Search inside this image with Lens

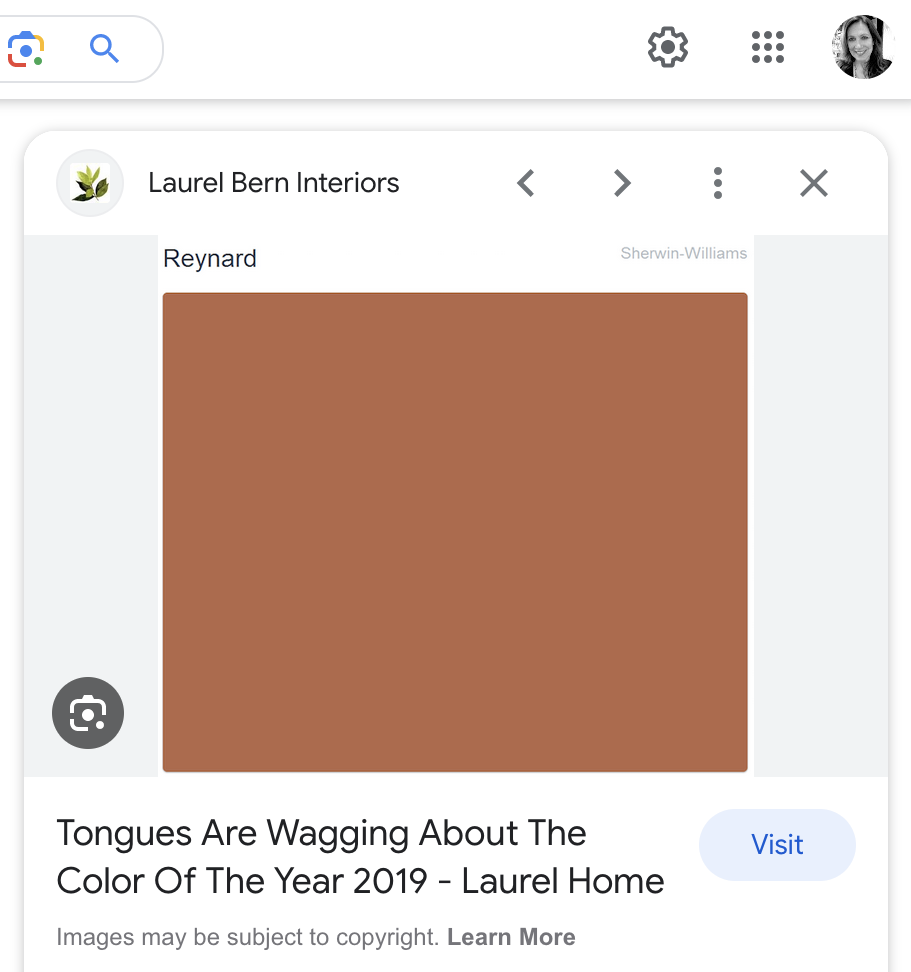88,713
